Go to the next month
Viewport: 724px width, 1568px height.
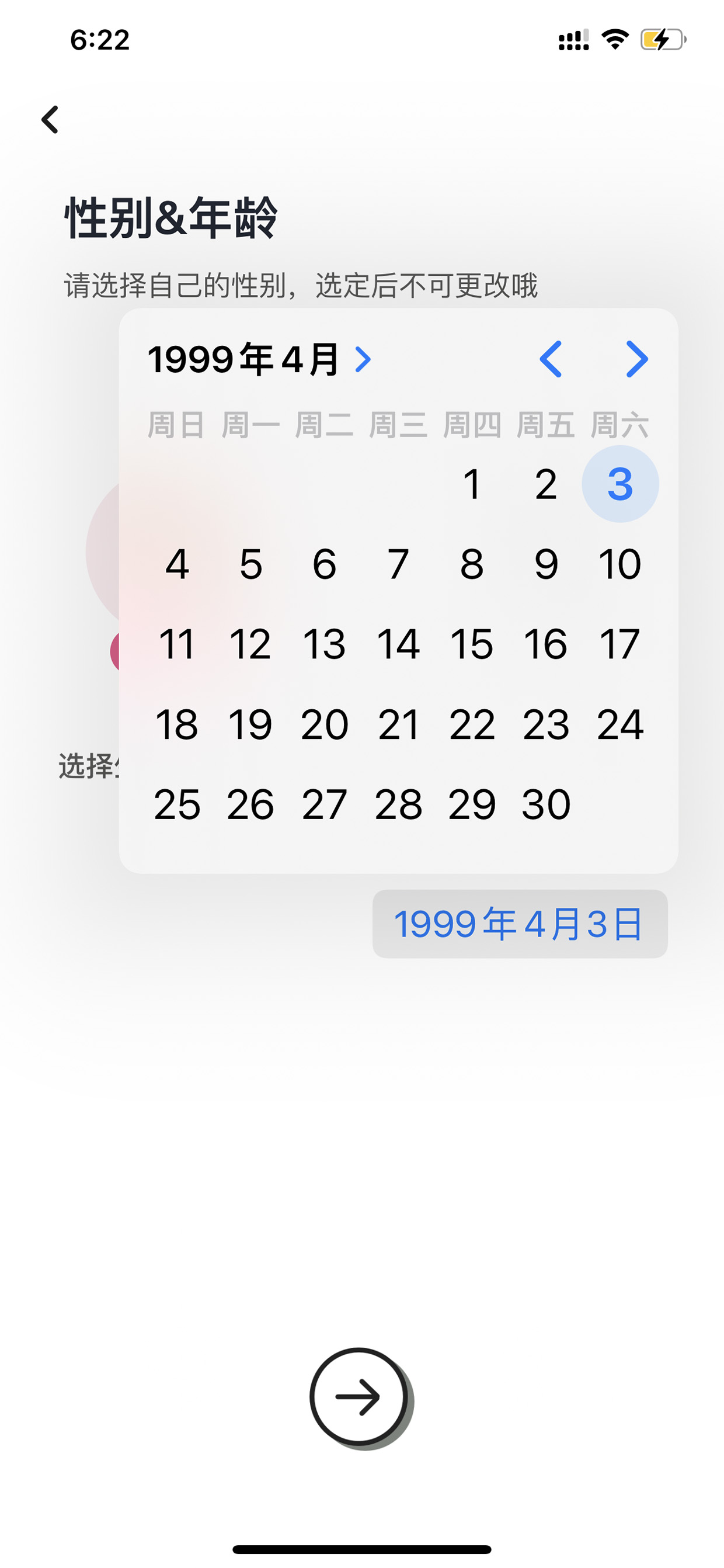point(637,359)
